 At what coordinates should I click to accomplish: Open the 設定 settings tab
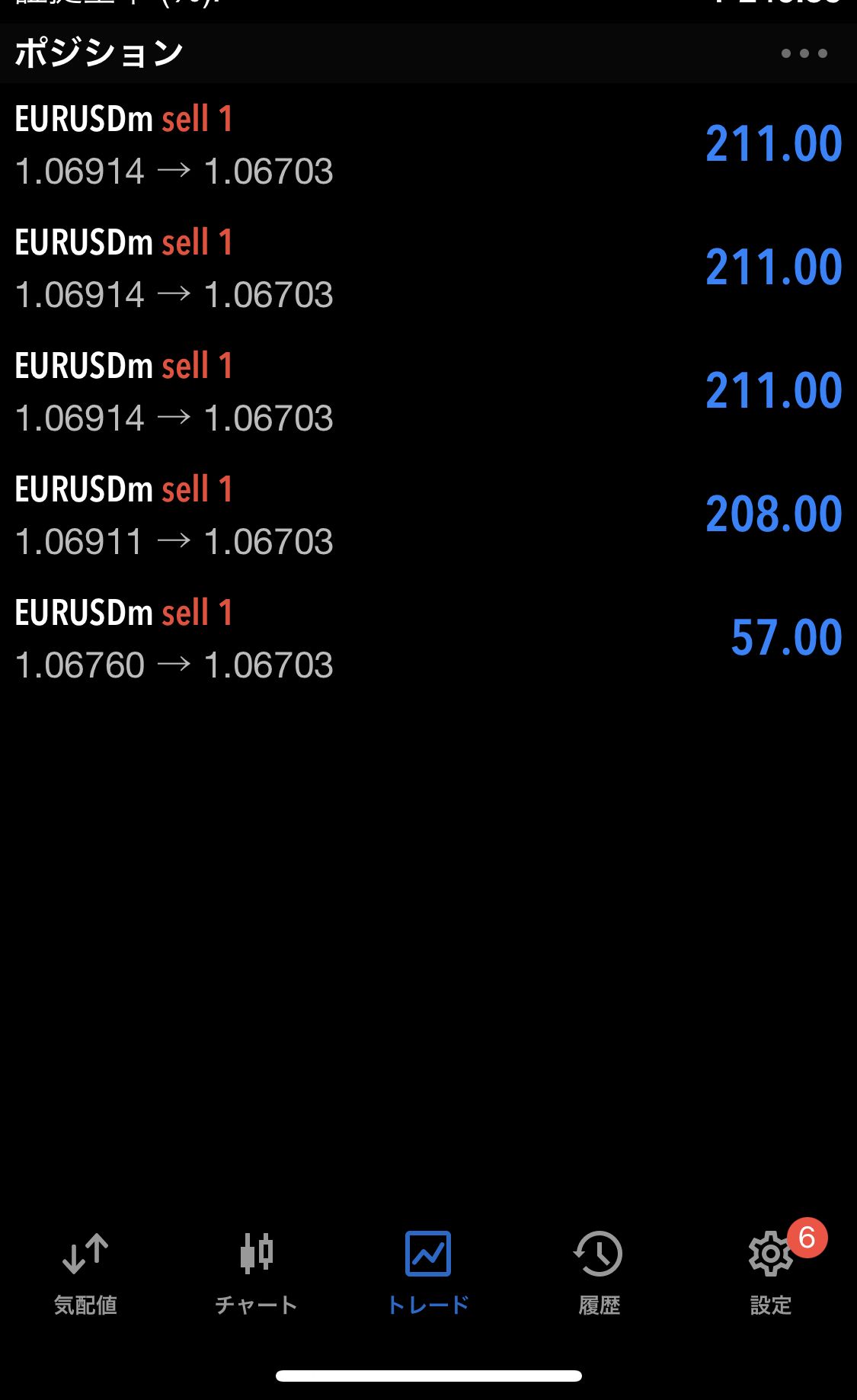(770, 1273)
